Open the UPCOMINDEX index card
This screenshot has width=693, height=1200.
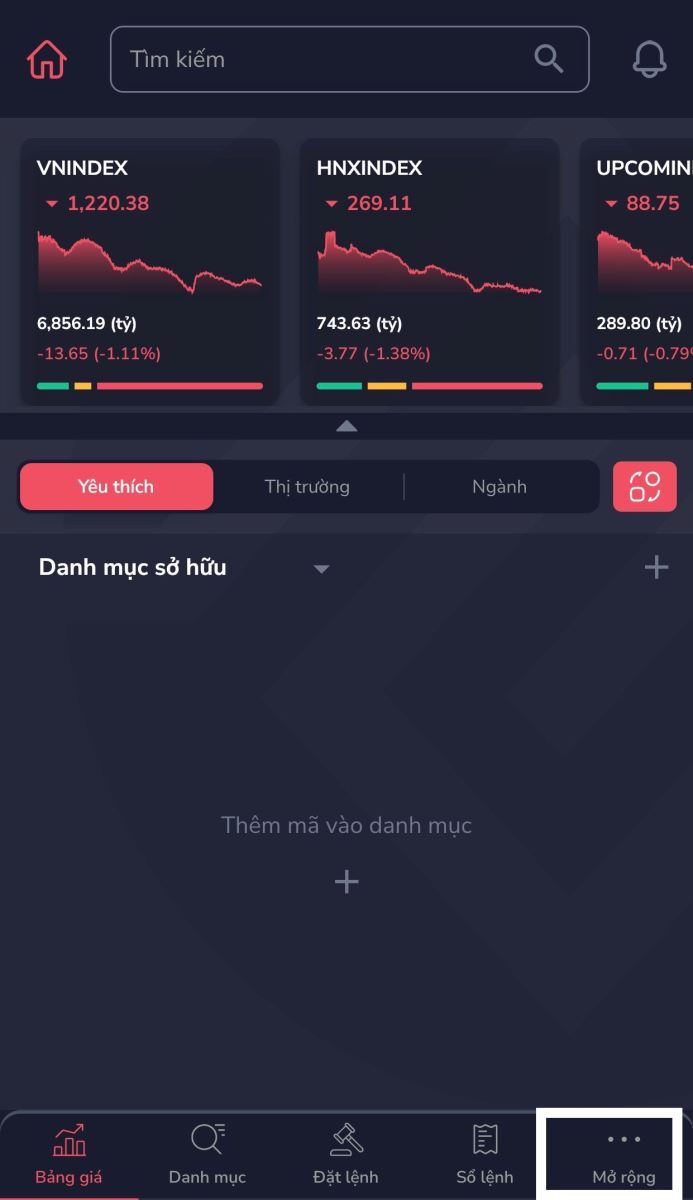click(x=637, y=272)
